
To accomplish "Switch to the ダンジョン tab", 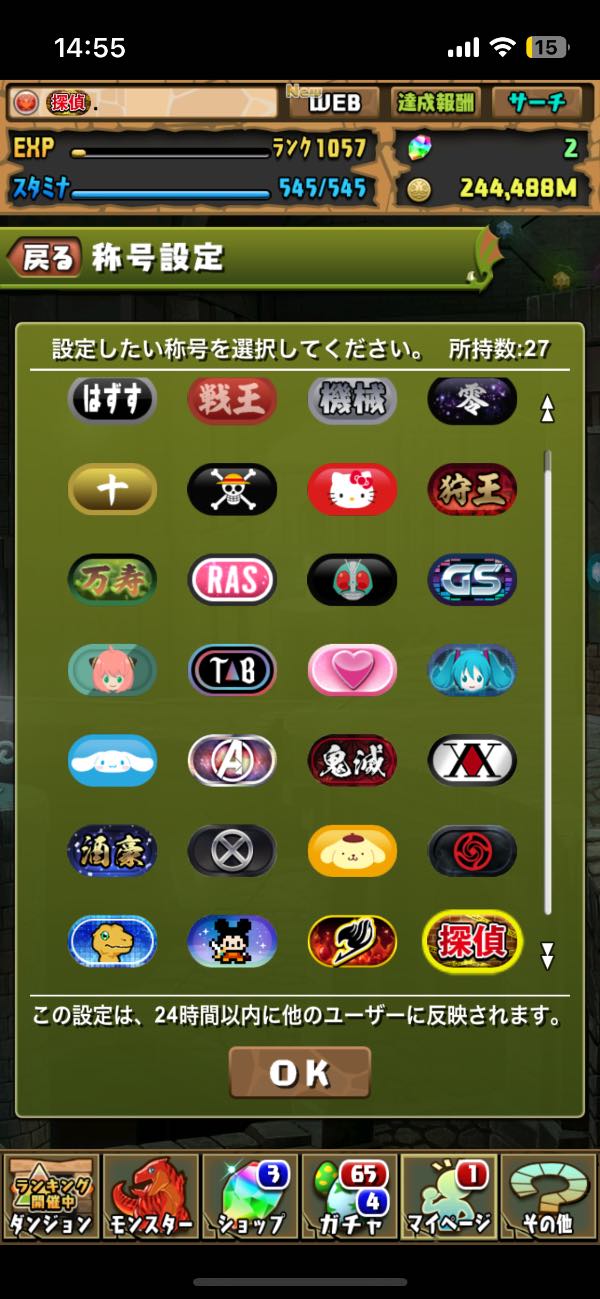I will 50,1196.
